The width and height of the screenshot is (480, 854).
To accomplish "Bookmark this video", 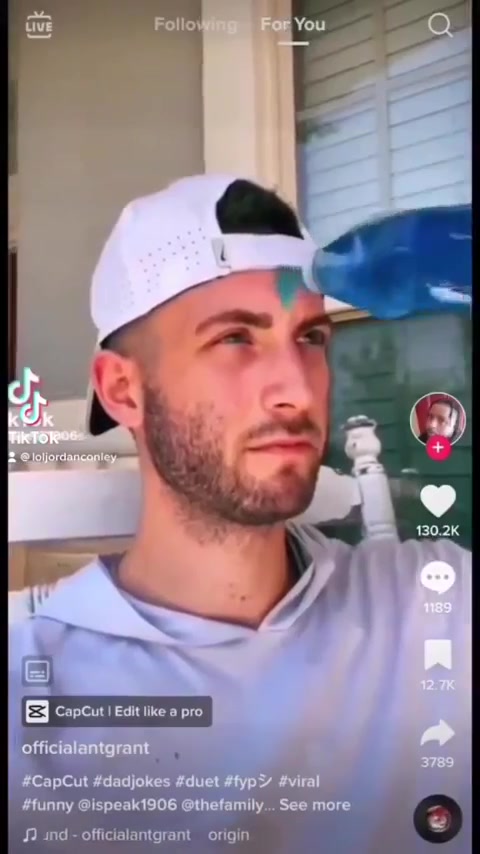I will coord(438,655).
